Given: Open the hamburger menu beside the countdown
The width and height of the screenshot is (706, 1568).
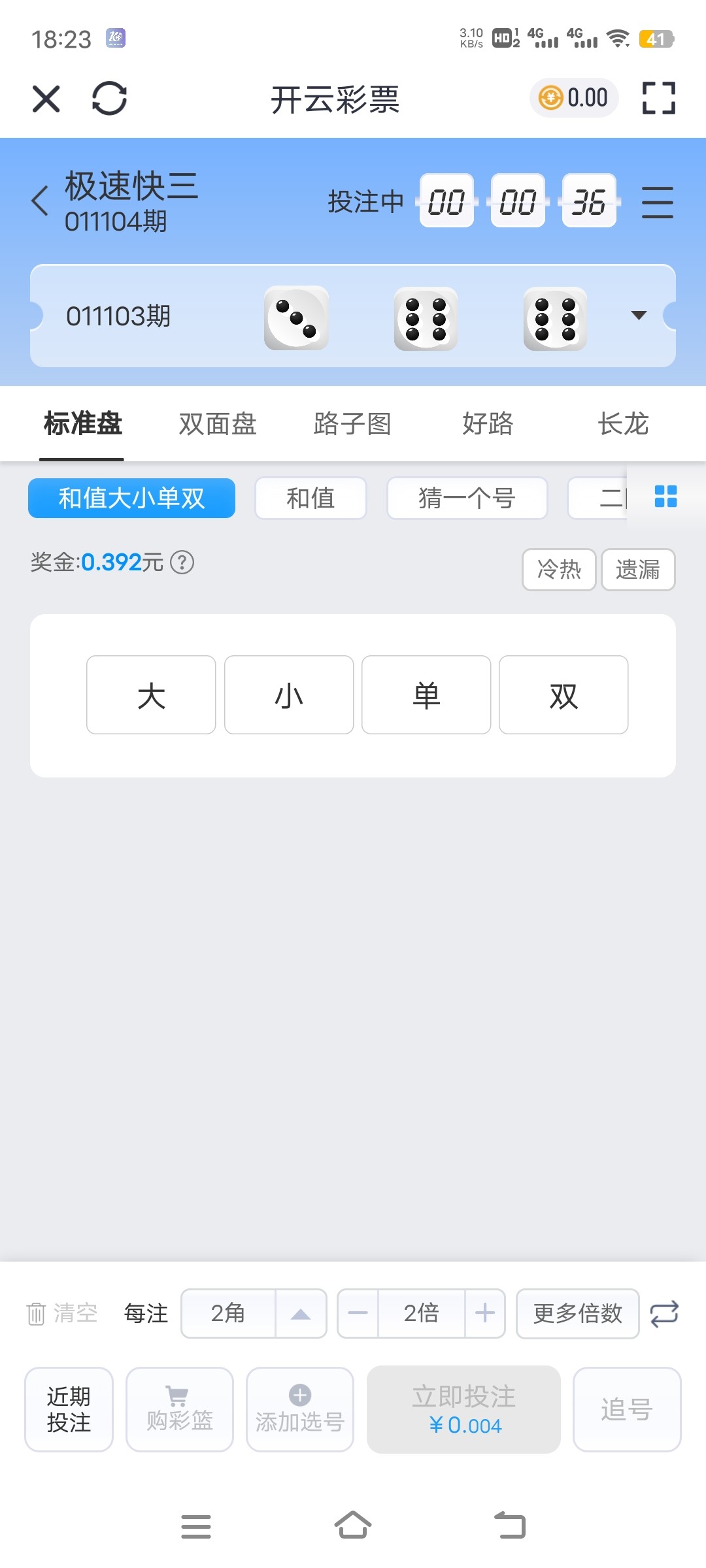Looking at the screenshot, I should point(657,202).
